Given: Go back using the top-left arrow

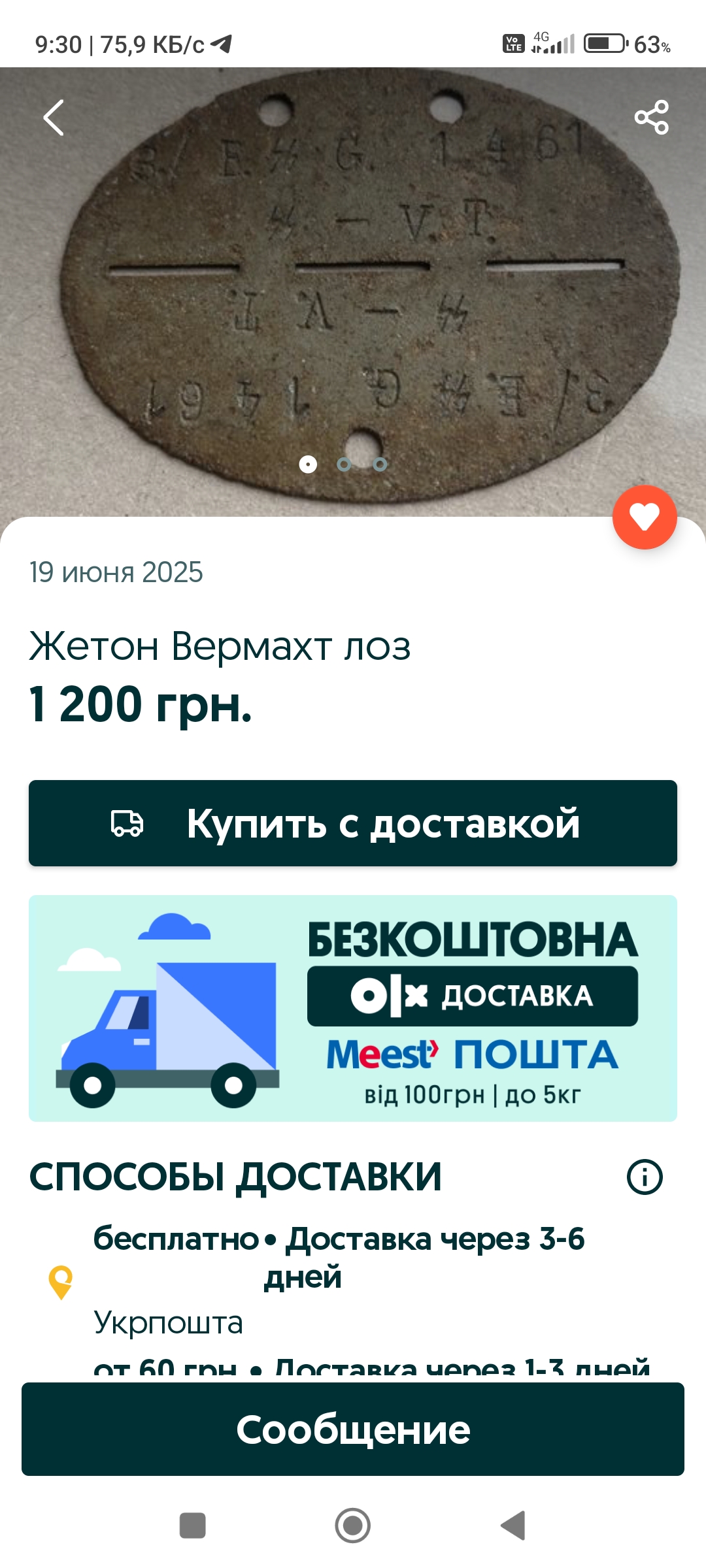Looking at the screenshot, I should [x=54, y=118].
